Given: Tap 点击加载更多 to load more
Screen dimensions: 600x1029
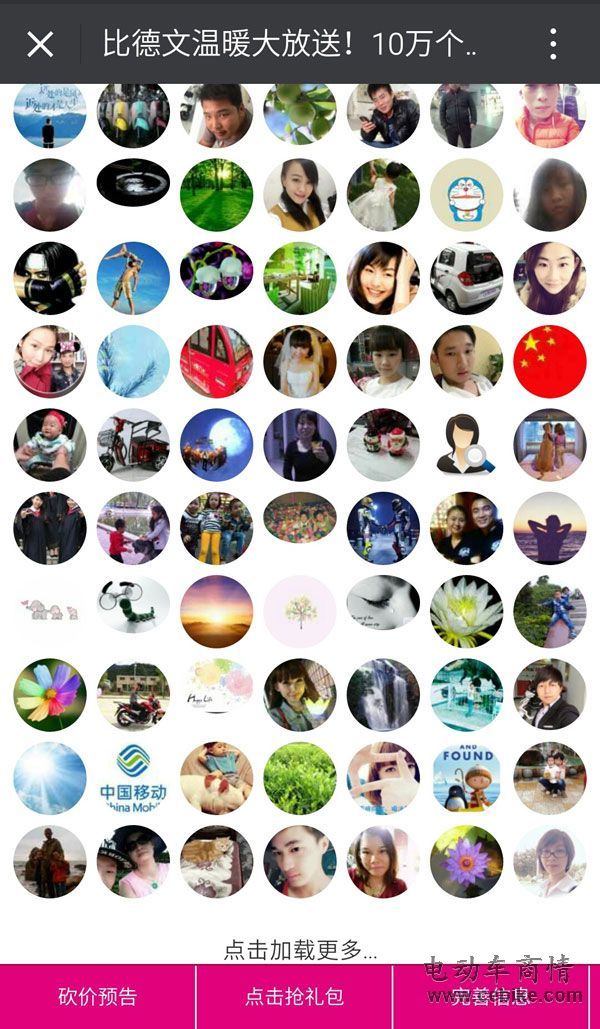Looking at the screenshot, I should (x=300, y=948).
